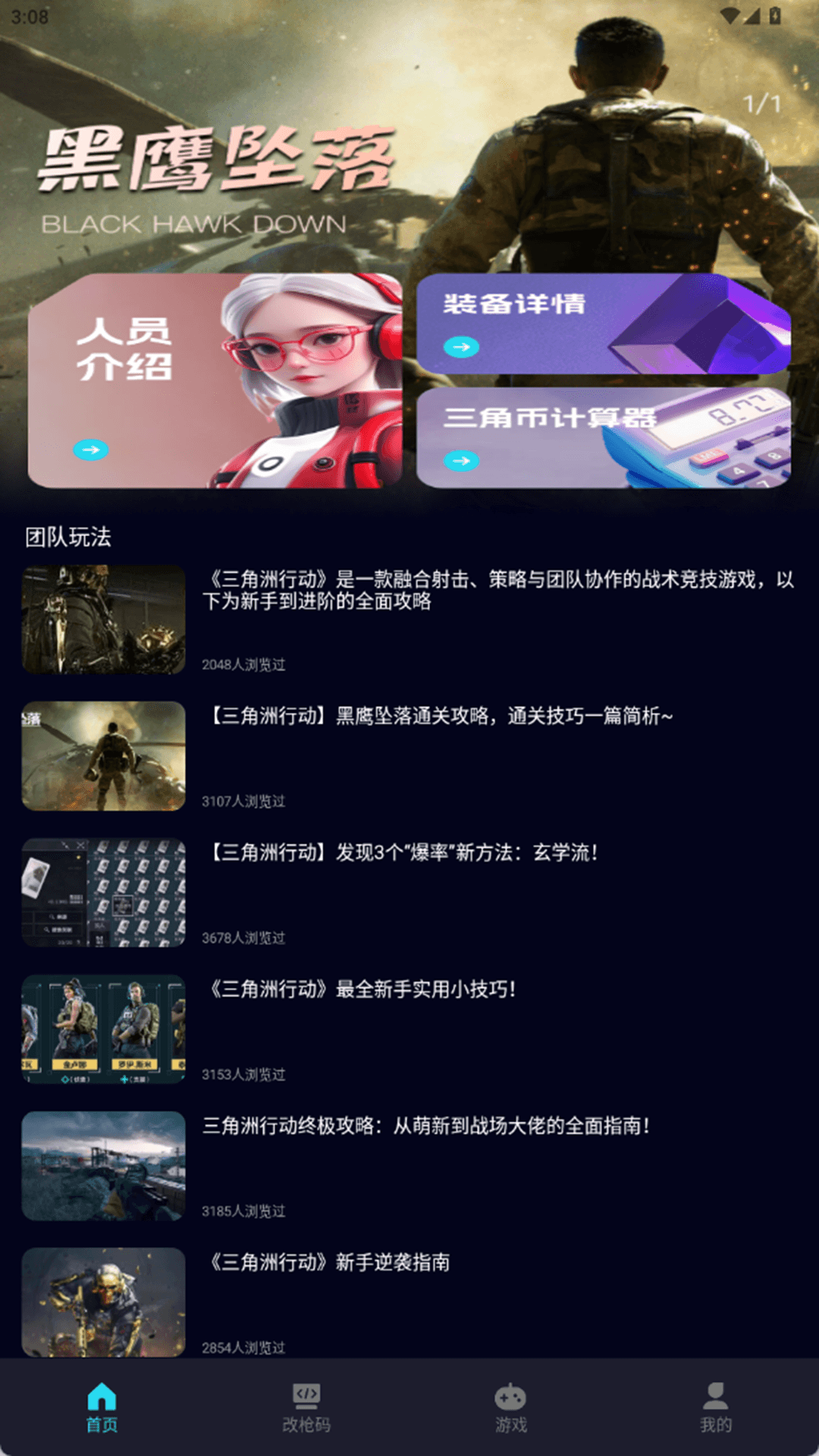The height and width of the screenshot is (1456, 819).
Task: Open the 装备详情 card
Action: (x=603, y=324)
